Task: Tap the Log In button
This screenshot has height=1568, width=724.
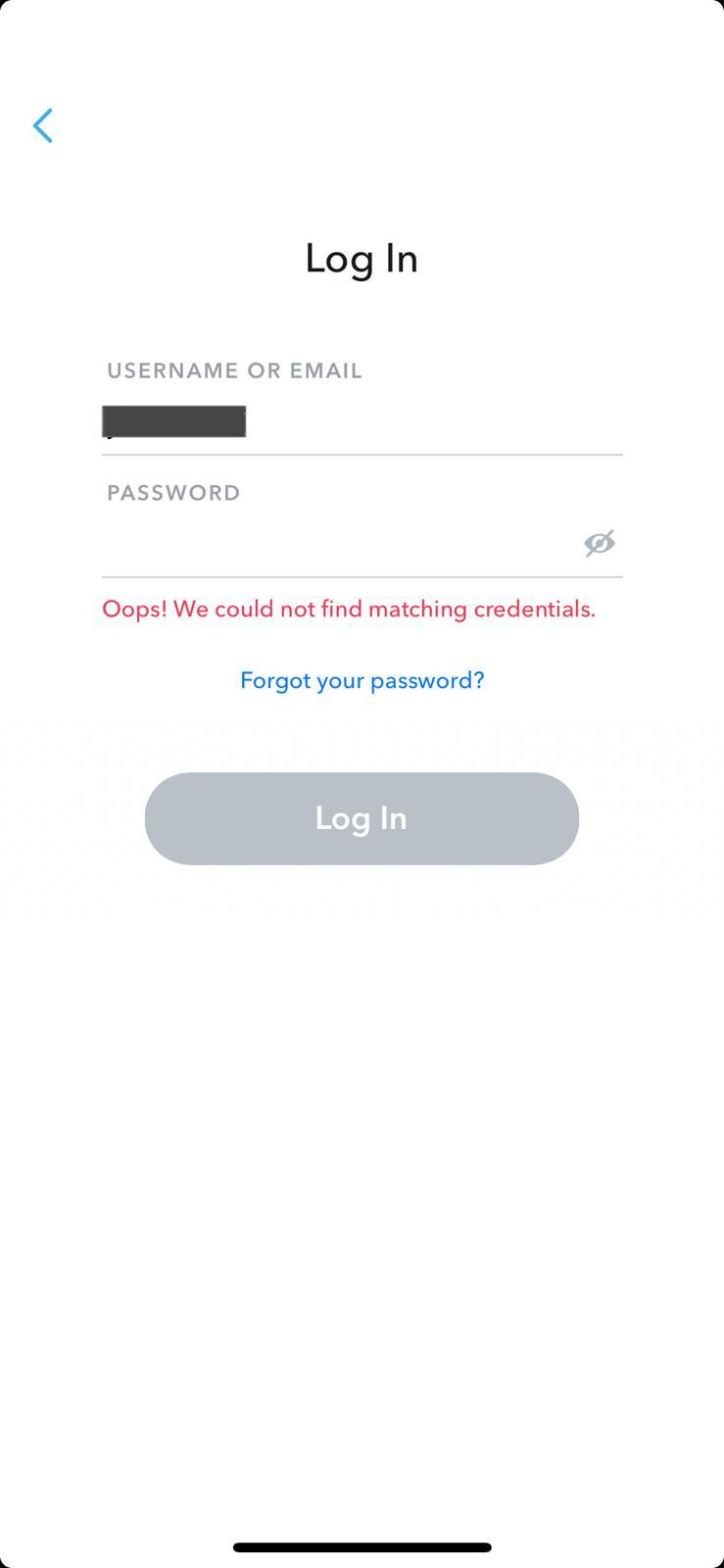Action: pyautogui.click(x=362, y=818)
